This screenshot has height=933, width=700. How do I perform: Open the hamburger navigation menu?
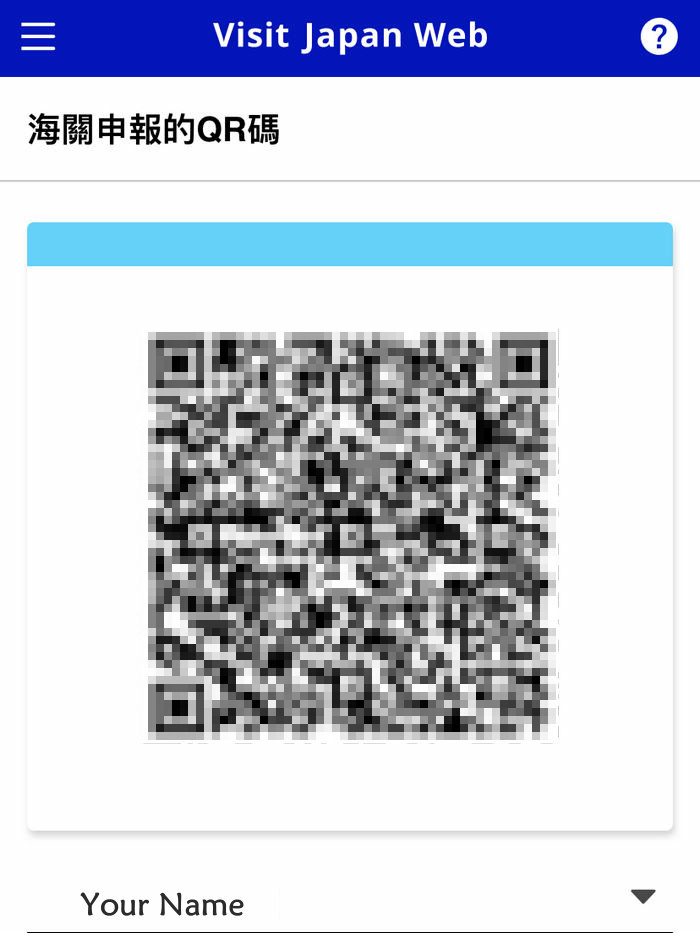[x=38, y=37]
